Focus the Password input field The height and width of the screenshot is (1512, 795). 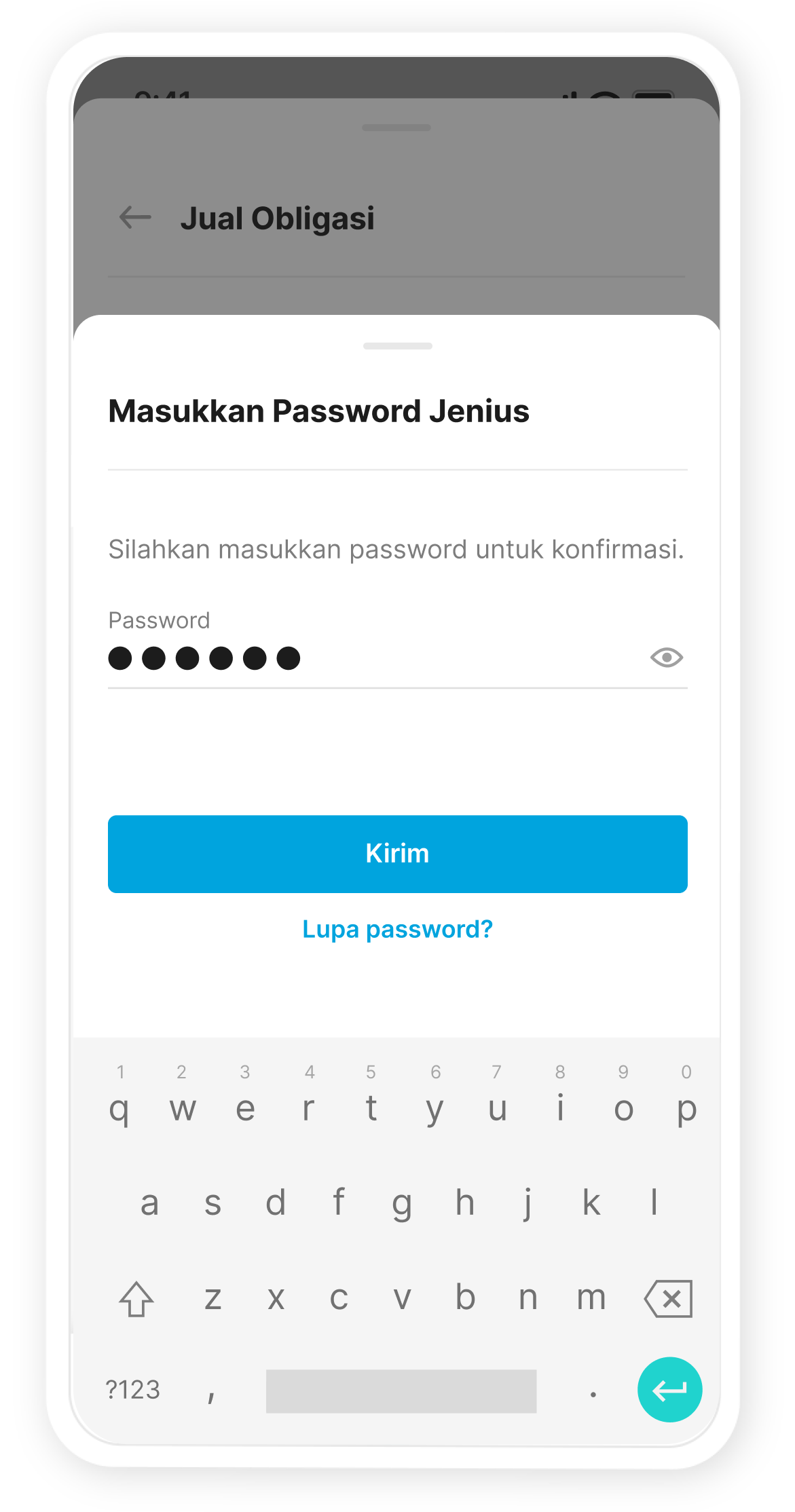(x=367, y=658)
